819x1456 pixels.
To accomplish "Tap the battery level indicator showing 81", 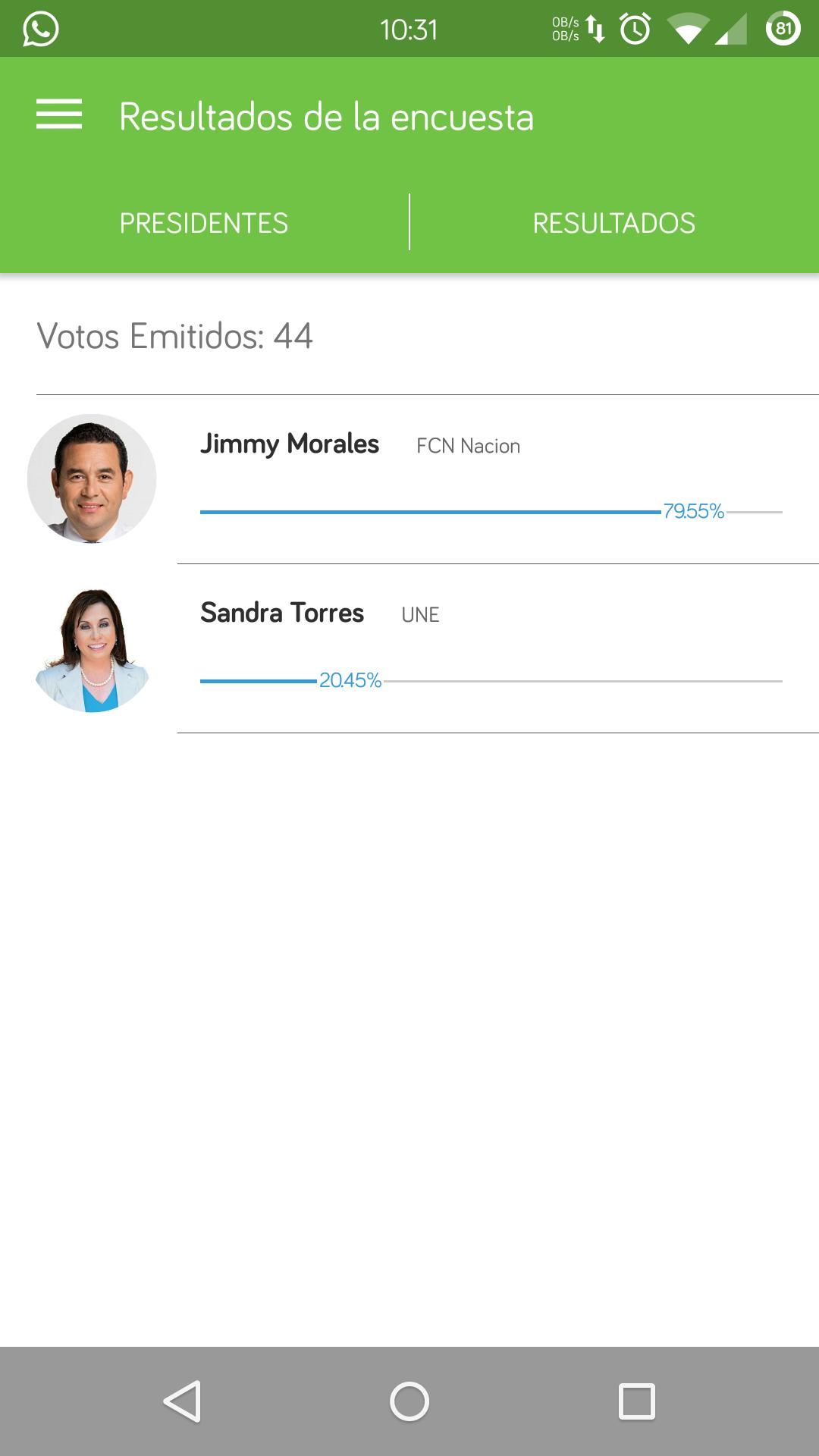I will 784,28.
